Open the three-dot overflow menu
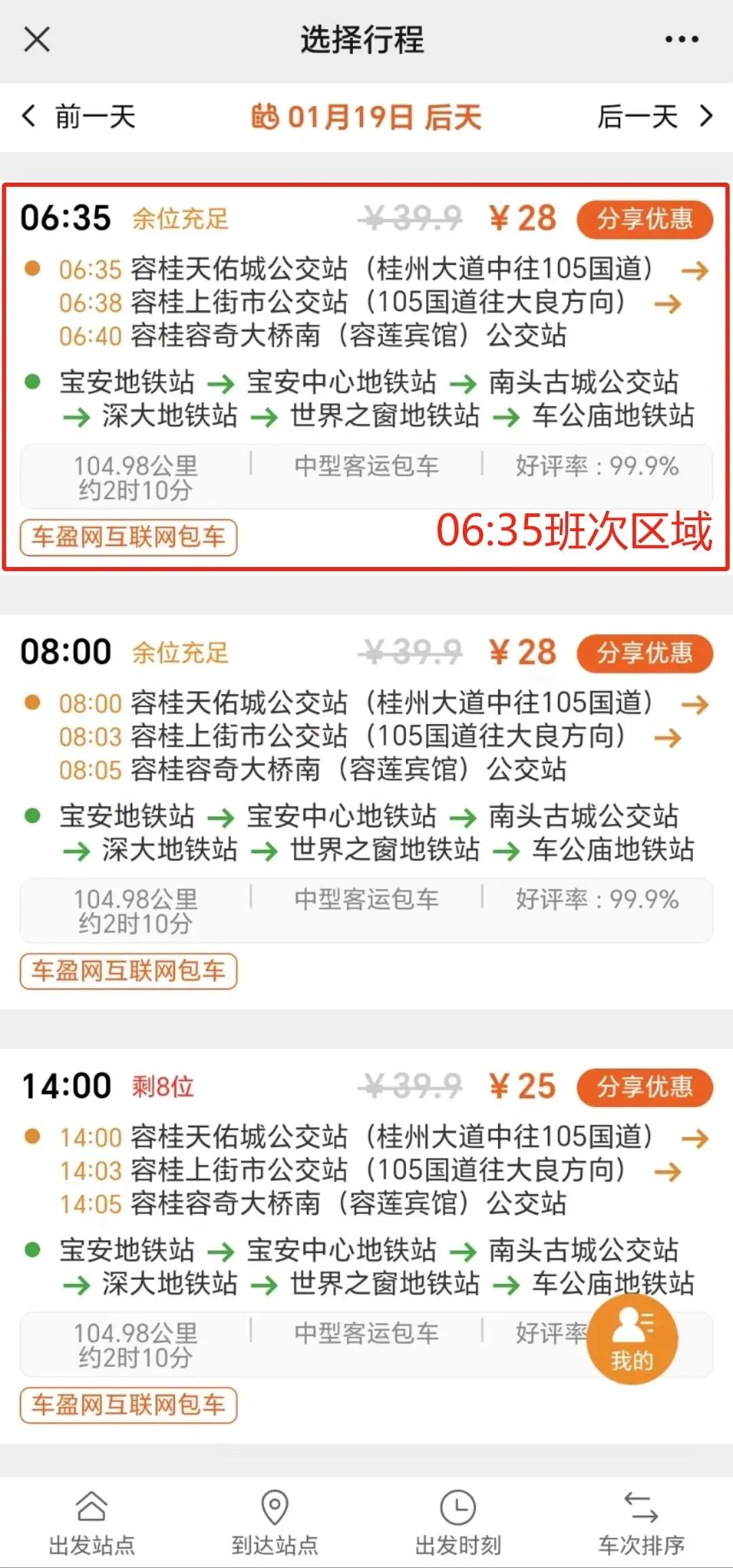Image resolution: width=733 pixels, height=1568 pixels. pos(681,39)
